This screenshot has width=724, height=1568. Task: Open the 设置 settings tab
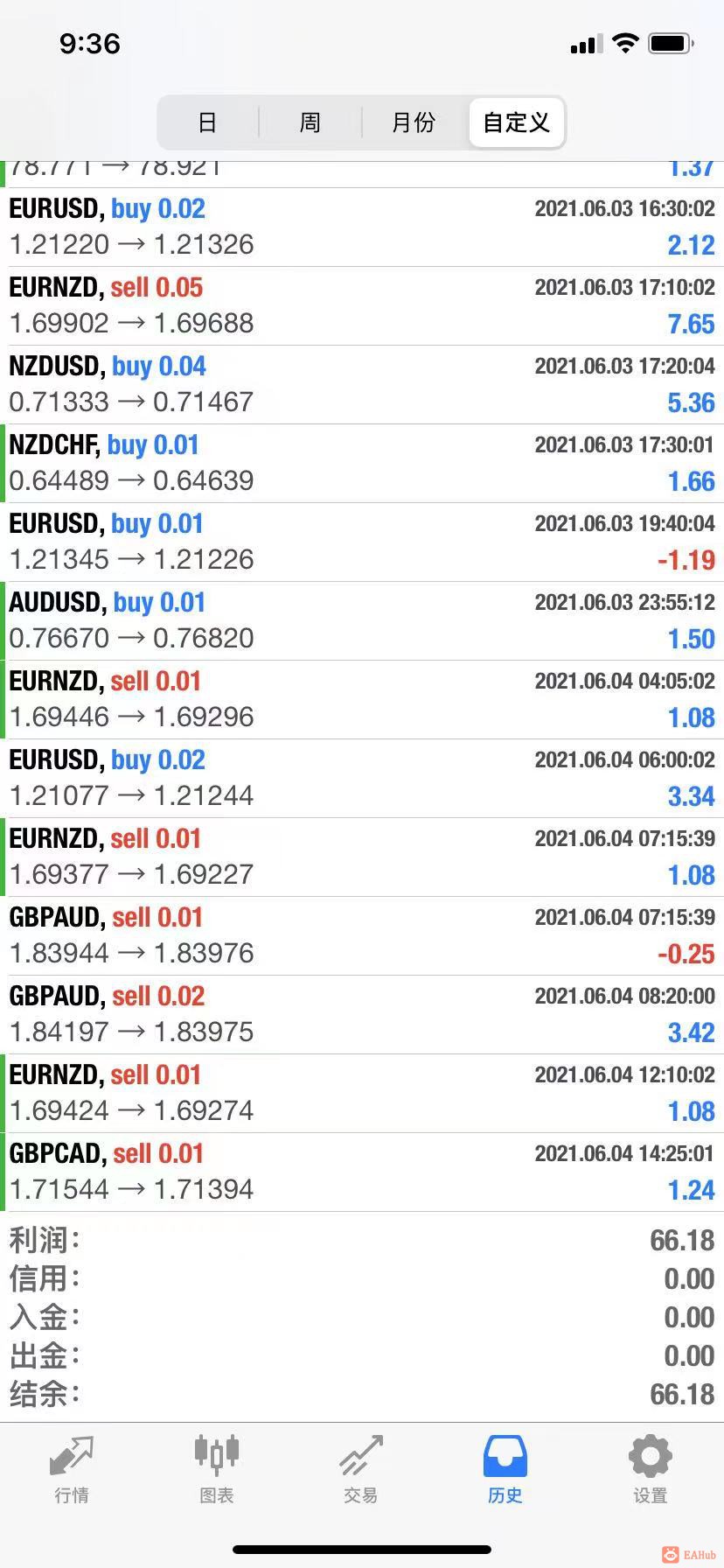coord(650,1470)
